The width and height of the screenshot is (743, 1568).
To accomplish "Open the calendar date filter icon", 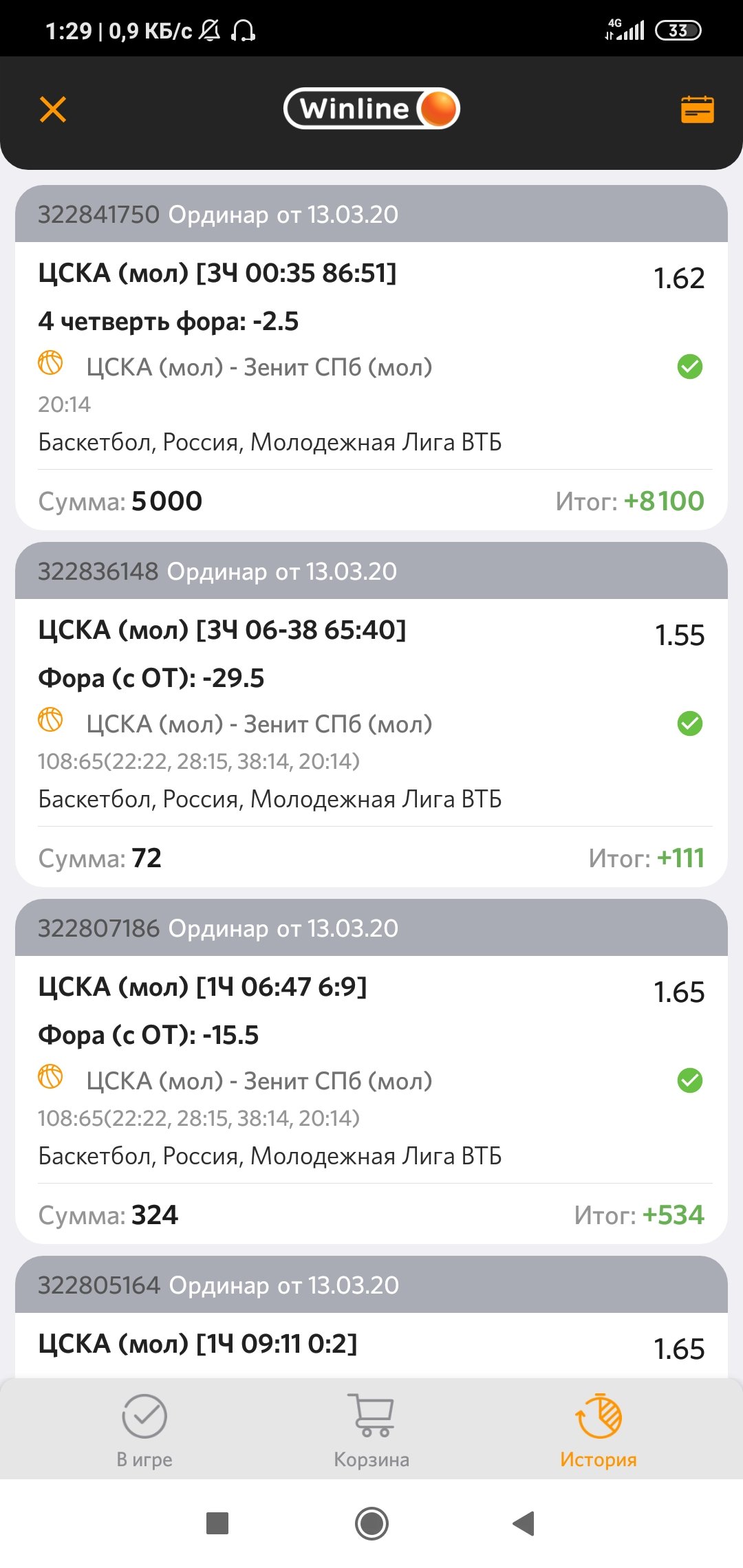I will (697, 109).
